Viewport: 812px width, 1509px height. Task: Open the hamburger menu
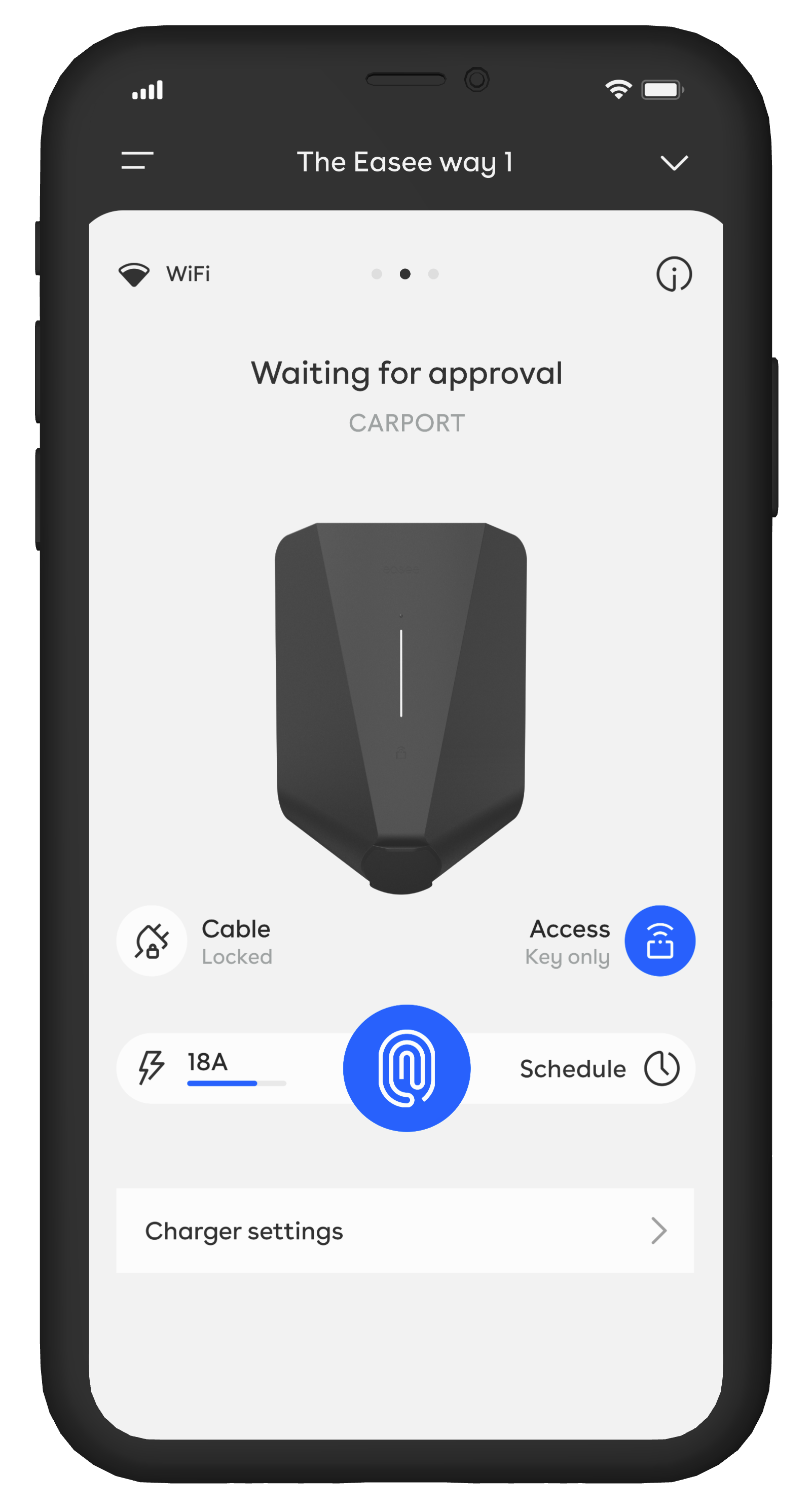click(x=137, y=161)
